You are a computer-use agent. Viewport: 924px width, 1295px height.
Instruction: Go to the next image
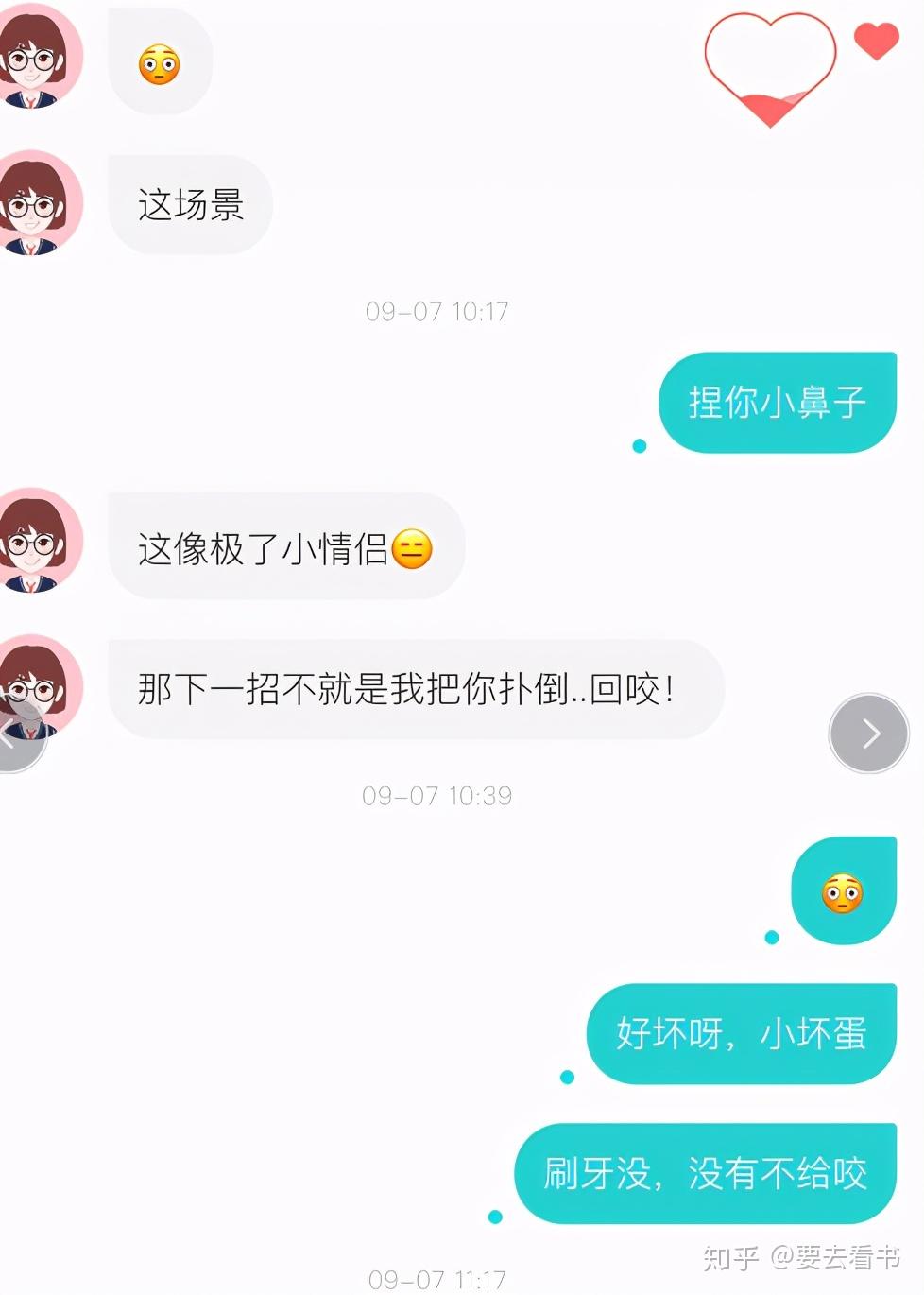coord(868,734)
